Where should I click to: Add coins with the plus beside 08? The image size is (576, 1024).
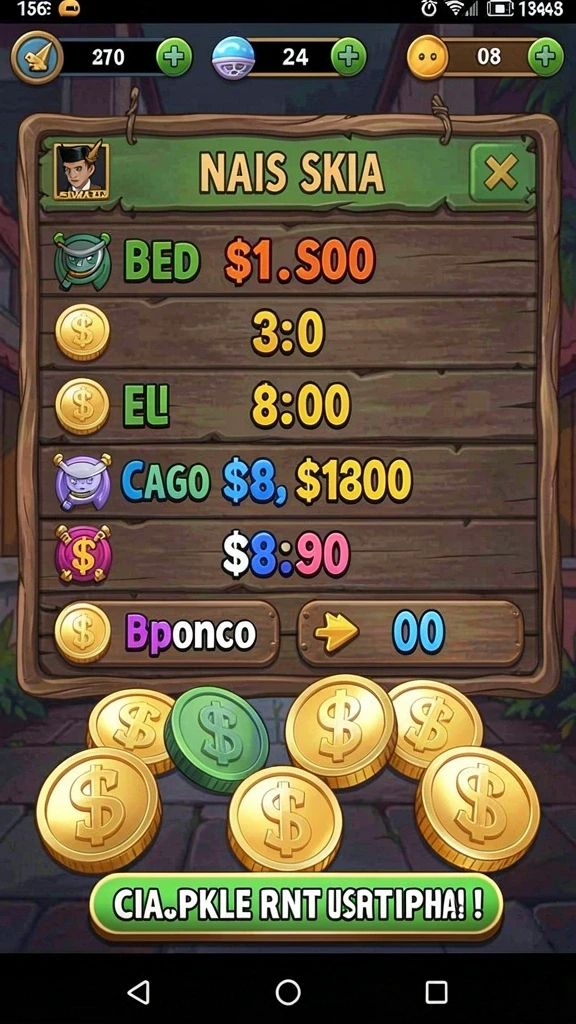pyautogui.click(x=545, y=57)
